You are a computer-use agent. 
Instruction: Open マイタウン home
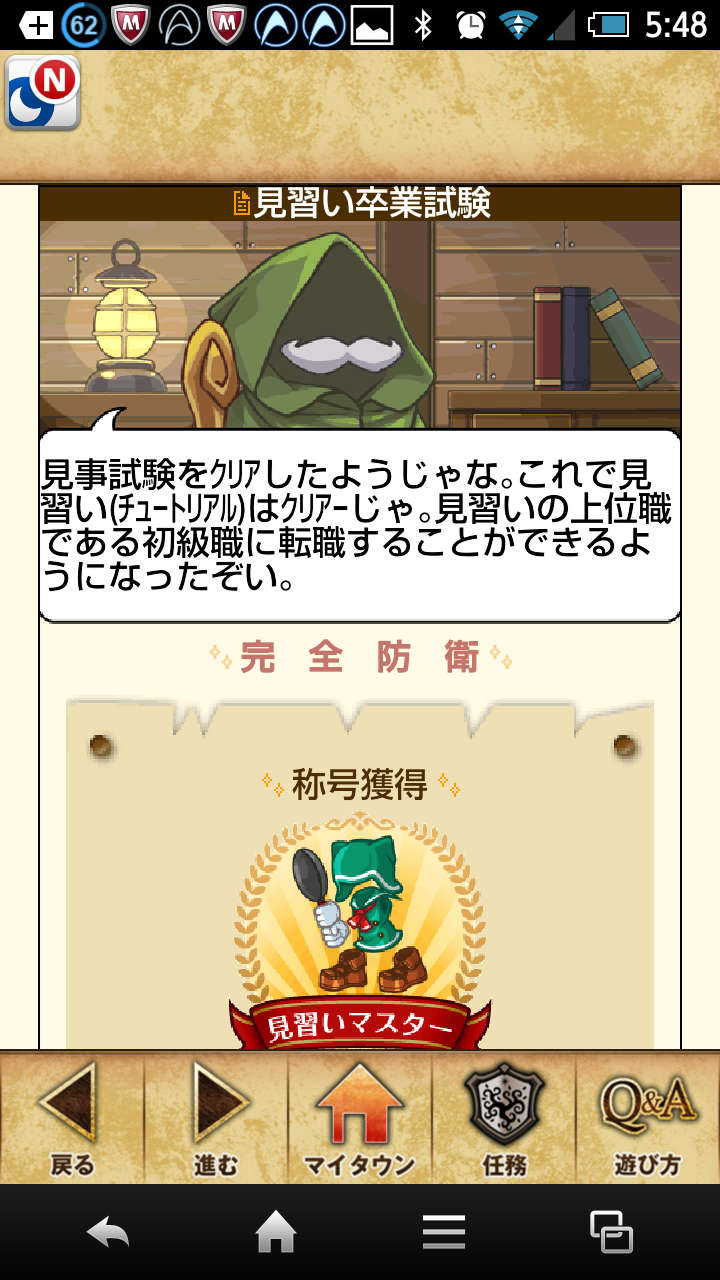(360, 1118)
